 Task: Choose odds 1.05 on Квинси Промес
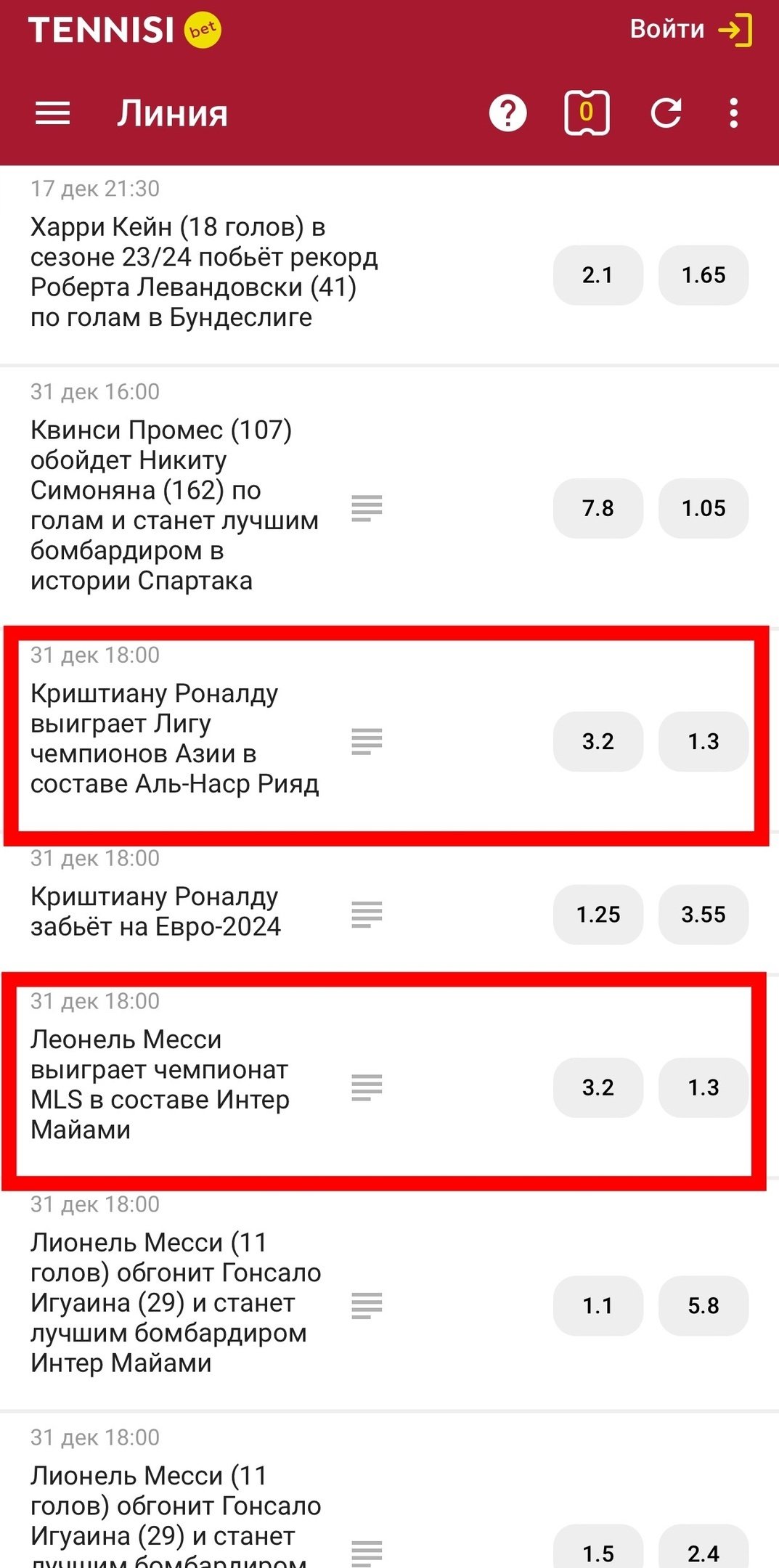[703, 508]
